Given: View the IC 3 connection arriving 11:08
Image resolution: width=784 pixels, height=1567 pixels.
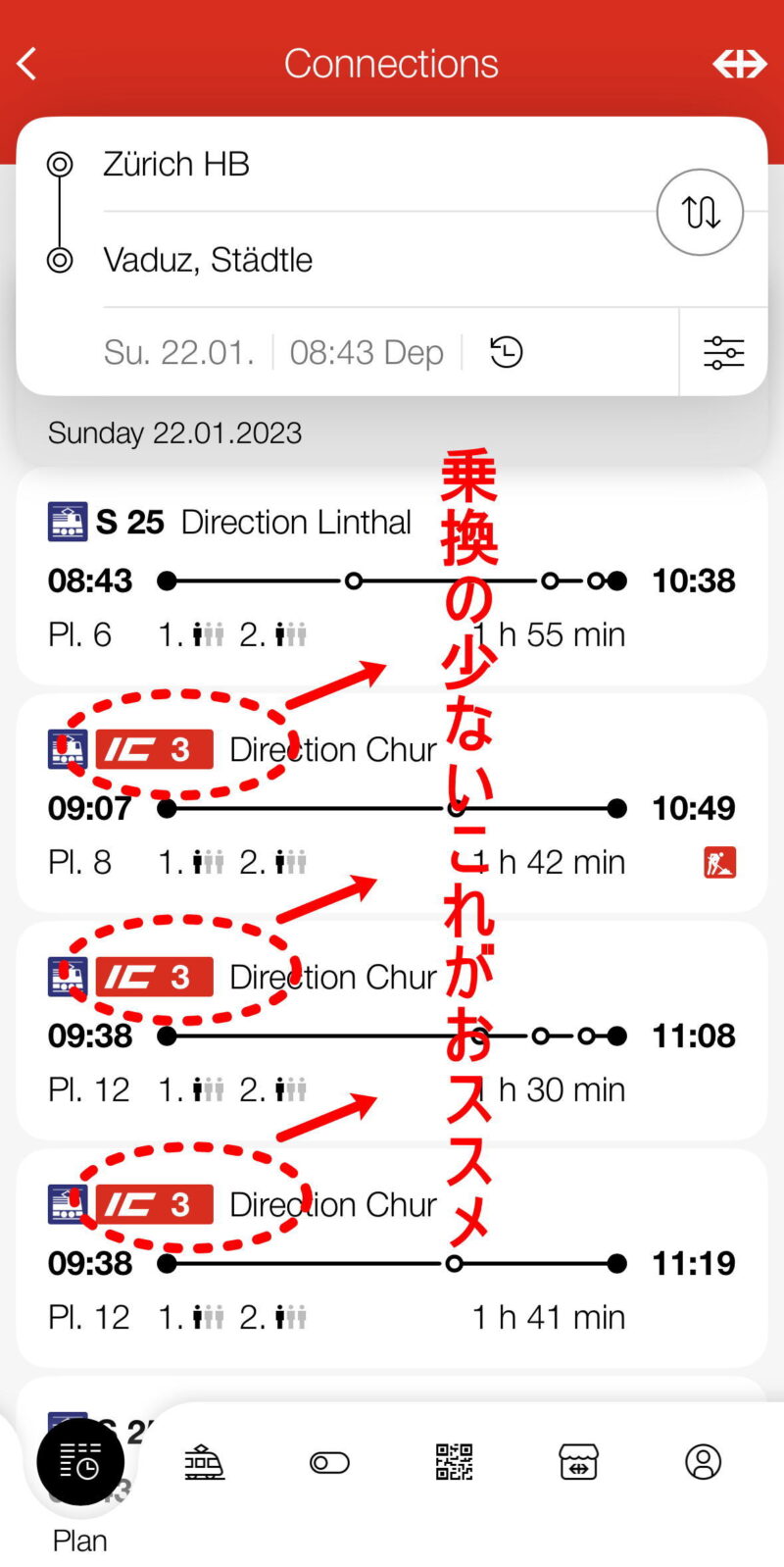Looking at the screenshot, I should [x=391, y=1034].
